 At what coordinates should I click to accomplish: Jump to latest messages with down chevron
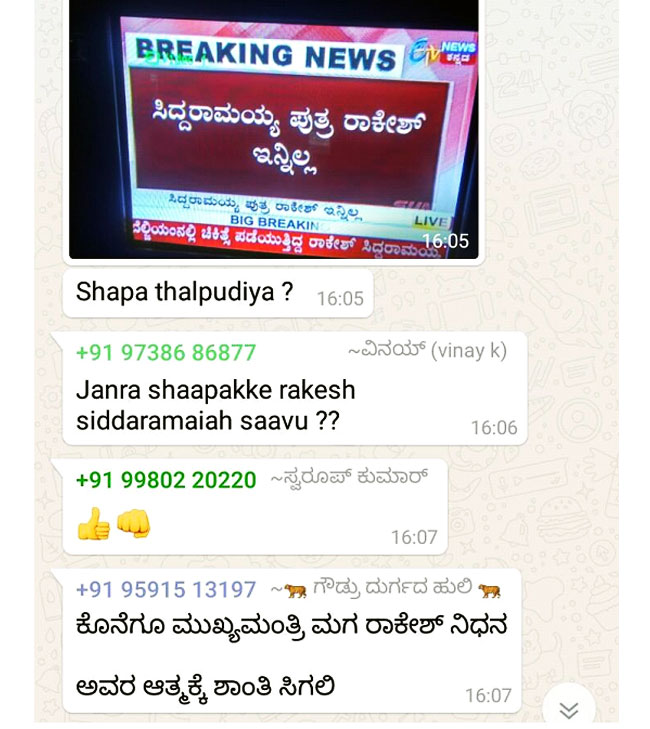(x=568, y=710)
